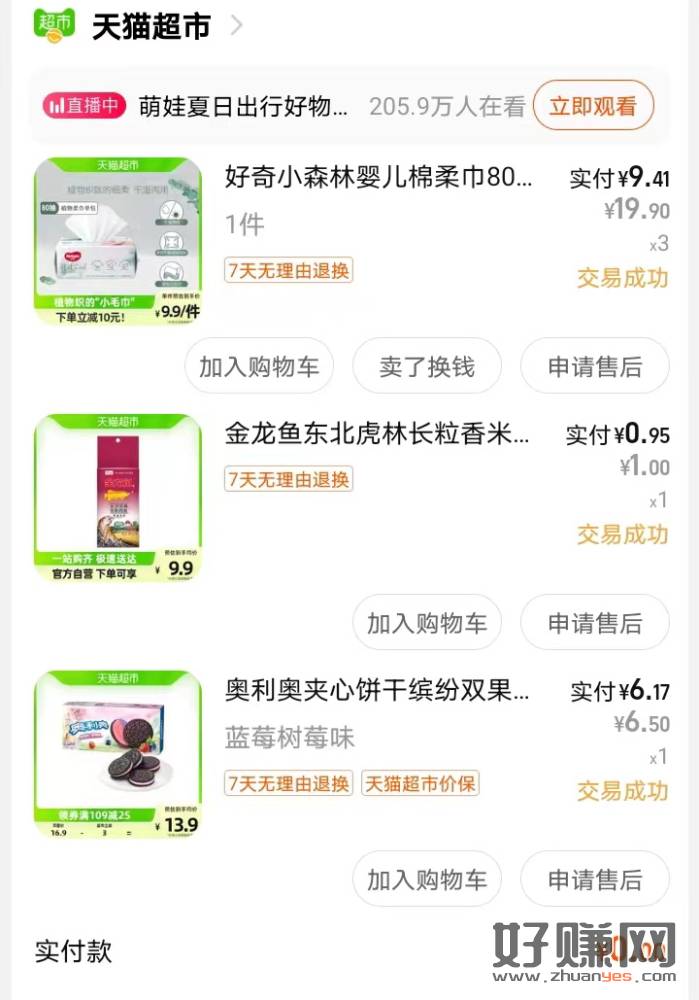View the 天猫超市价保 tag on 奥利奥
This screenshot has width=699, height=1000.
[420, 783]
